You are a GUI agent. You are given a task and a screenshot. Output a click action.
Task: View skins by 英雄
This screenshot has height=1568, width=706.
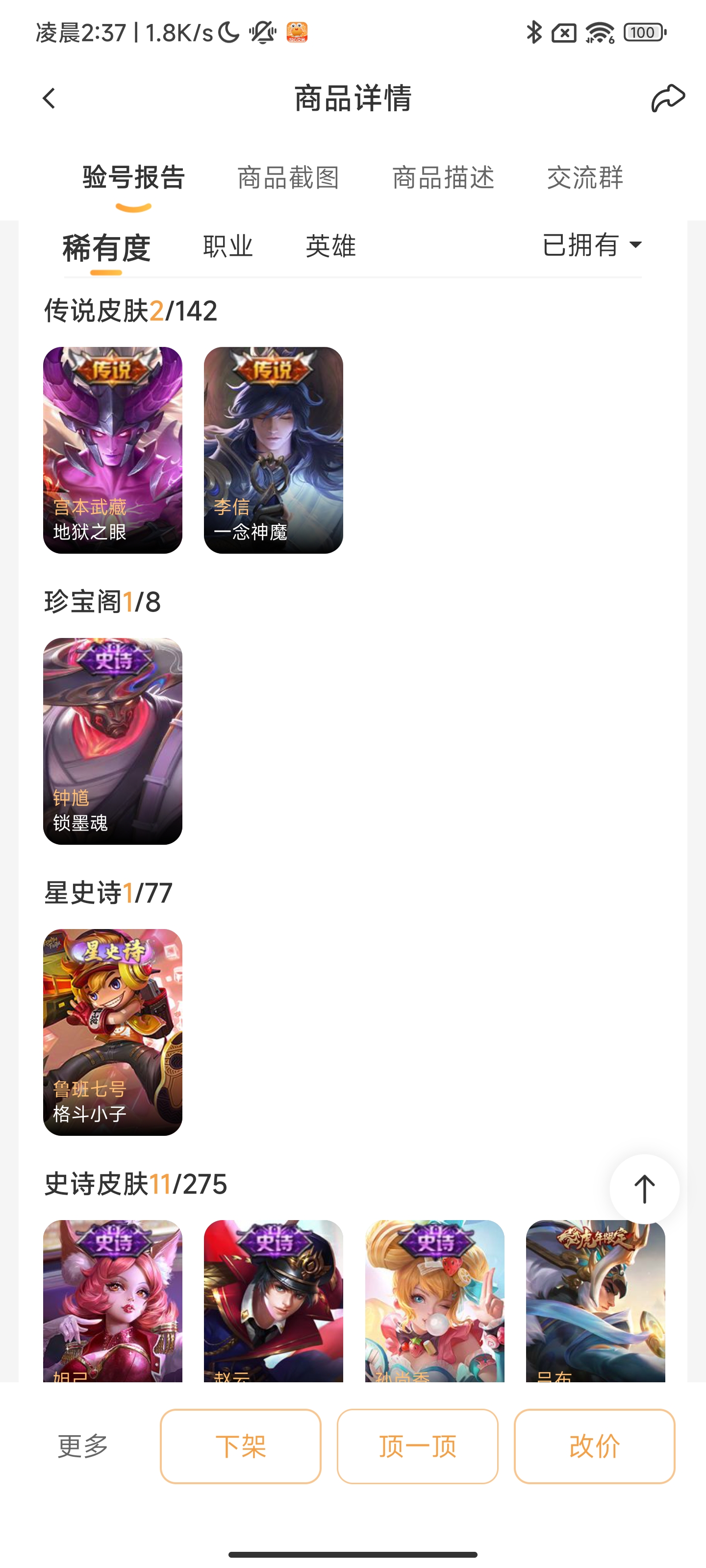tap(330, 246)
